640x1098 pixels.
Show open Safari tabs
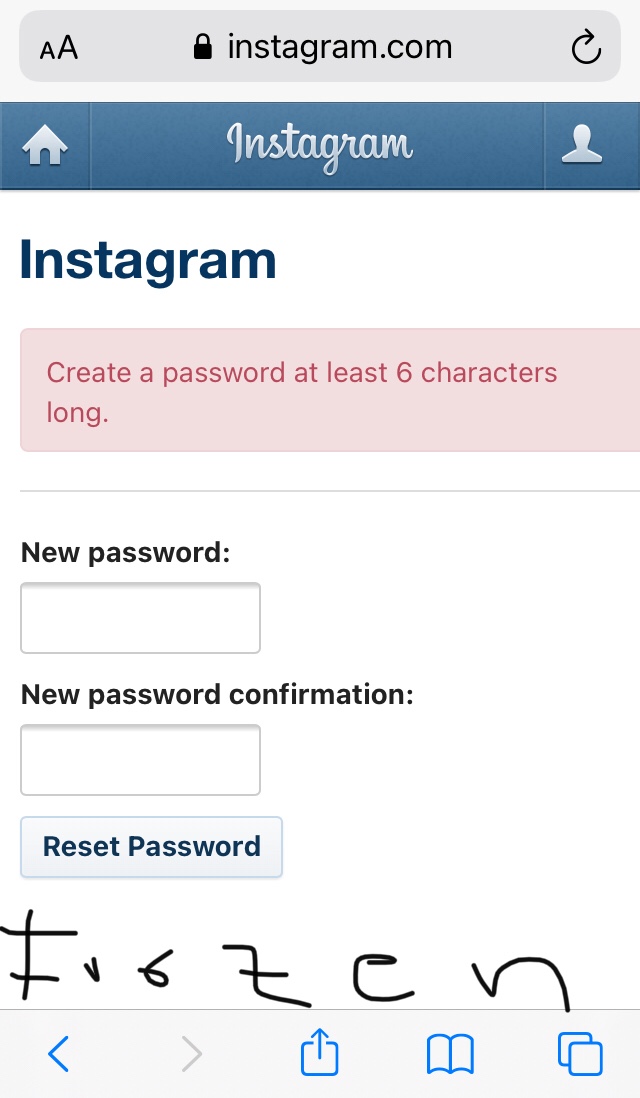pyautogui.click(x=580, y=1053)
